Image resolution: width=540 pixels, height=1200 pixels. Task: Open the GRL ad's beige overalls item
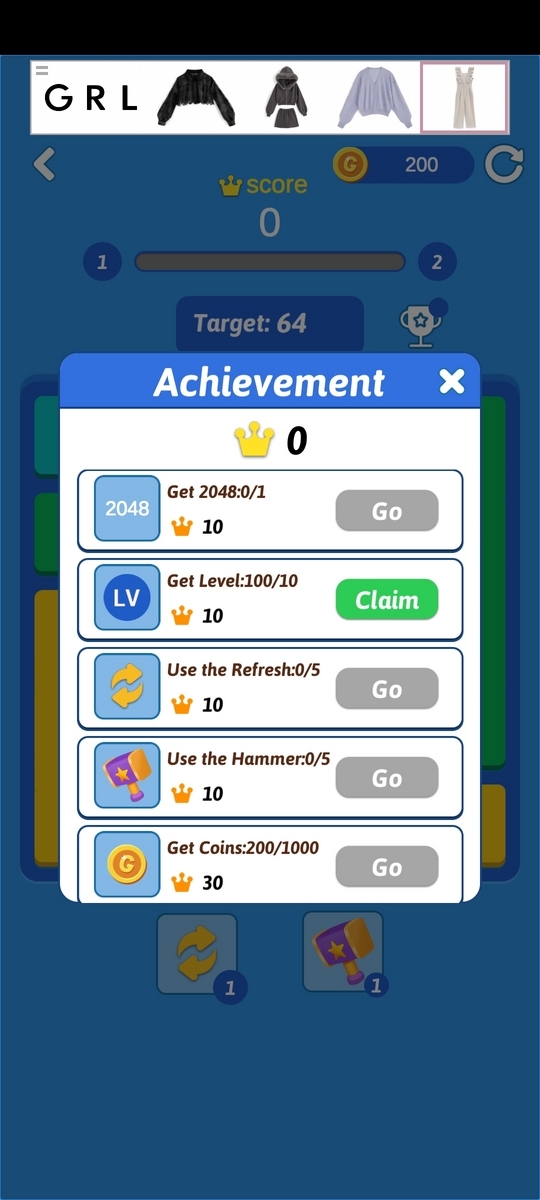[x=464, y=97]
